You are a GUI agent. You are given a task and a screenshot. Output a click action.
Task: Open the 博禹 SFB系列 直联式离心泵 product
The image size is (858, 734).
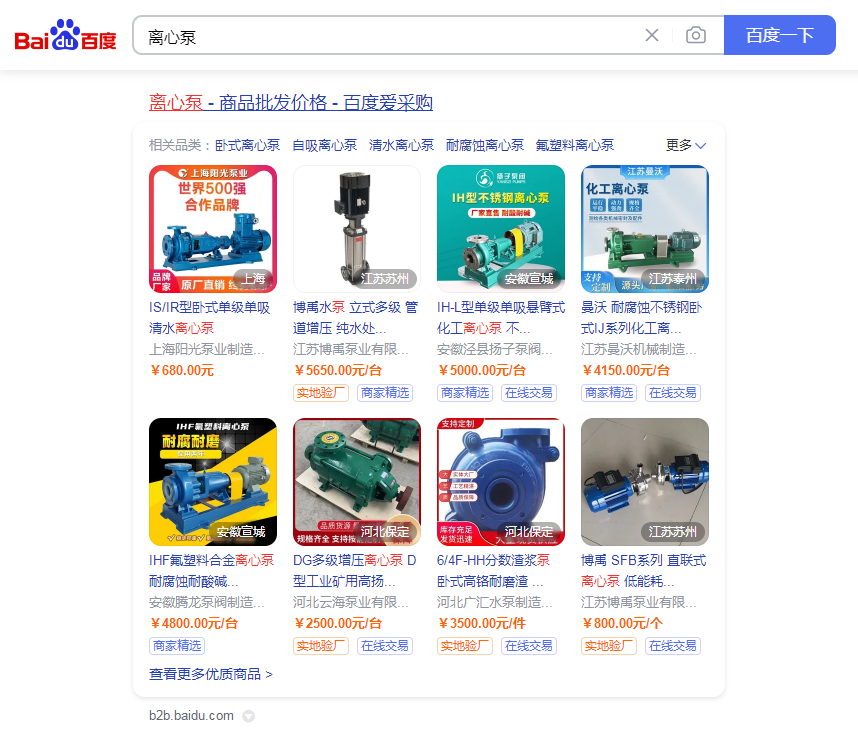click(x=644, y=481)
